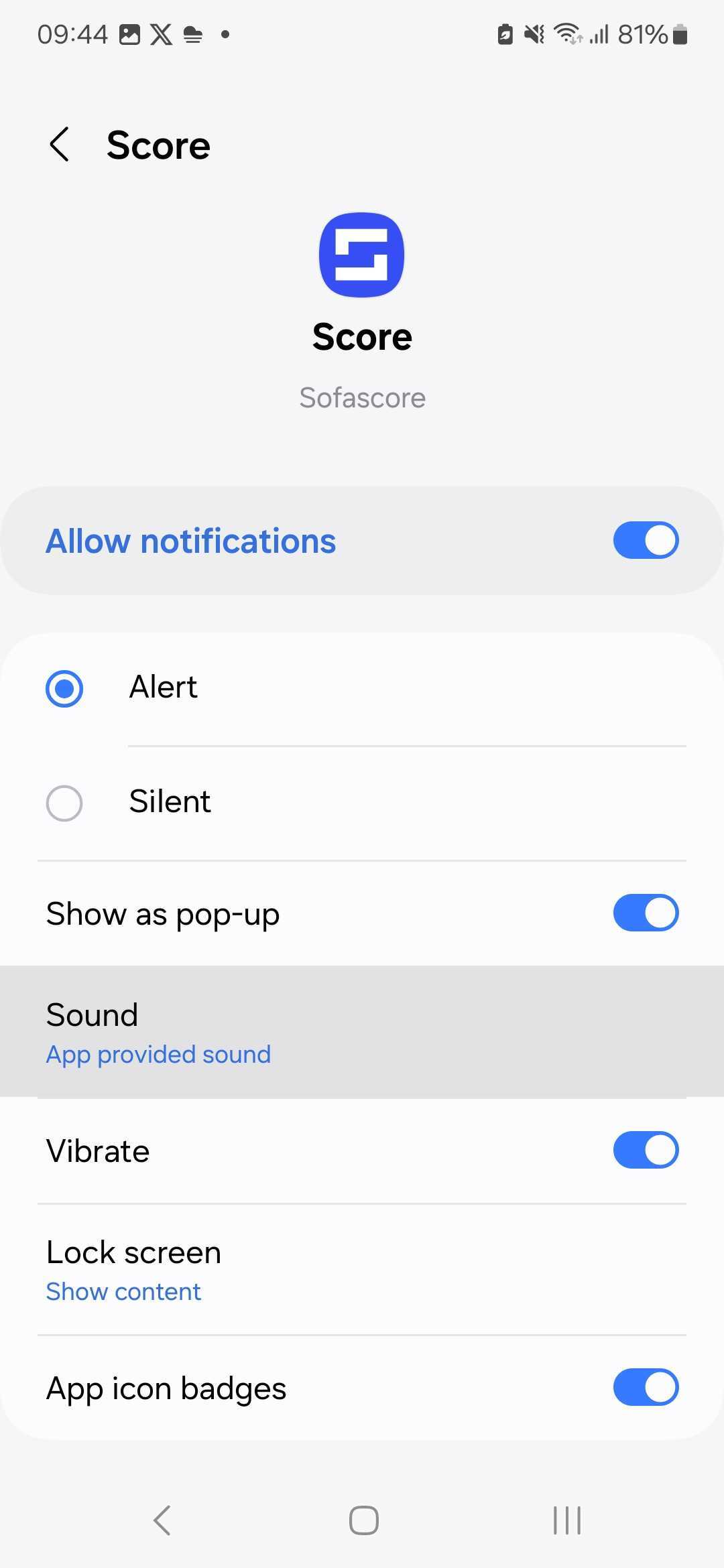
Task: Open the Sound setting
Action: coord(362,1032)
